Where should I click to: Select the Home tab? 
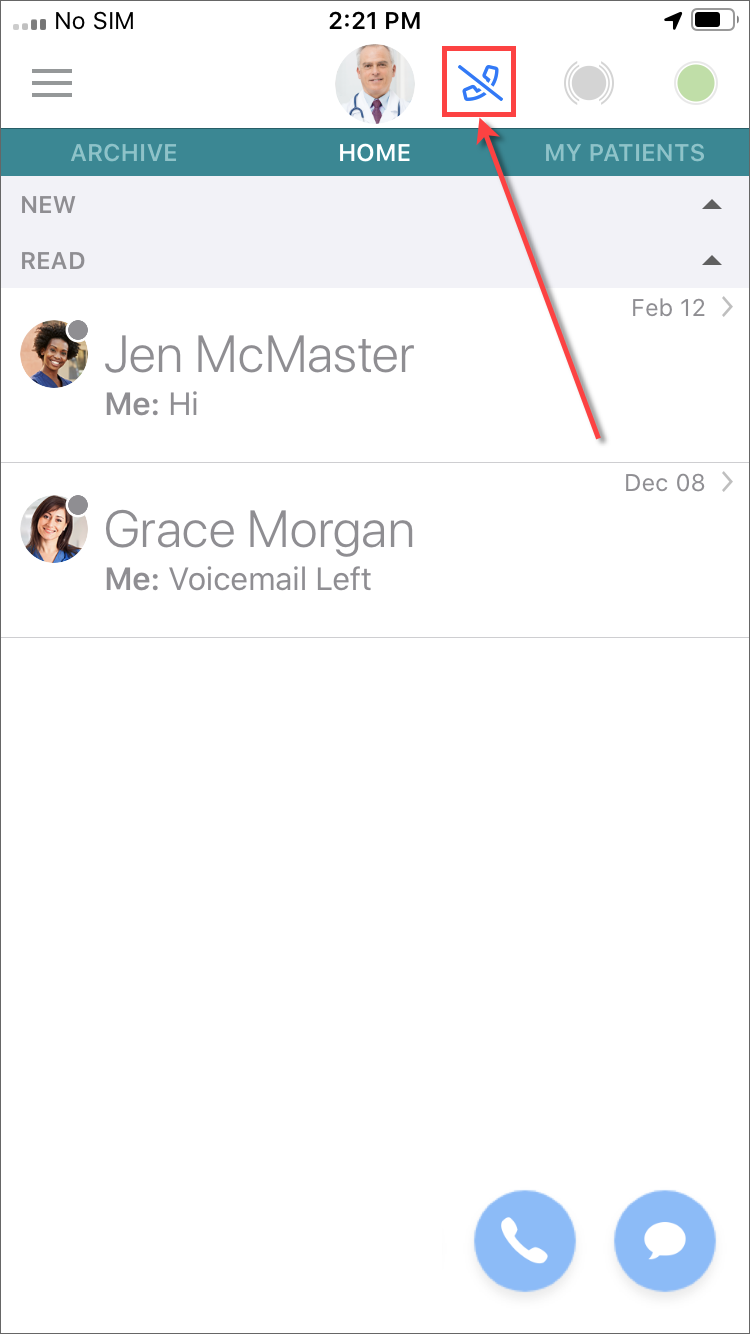[x=375, y=153]
